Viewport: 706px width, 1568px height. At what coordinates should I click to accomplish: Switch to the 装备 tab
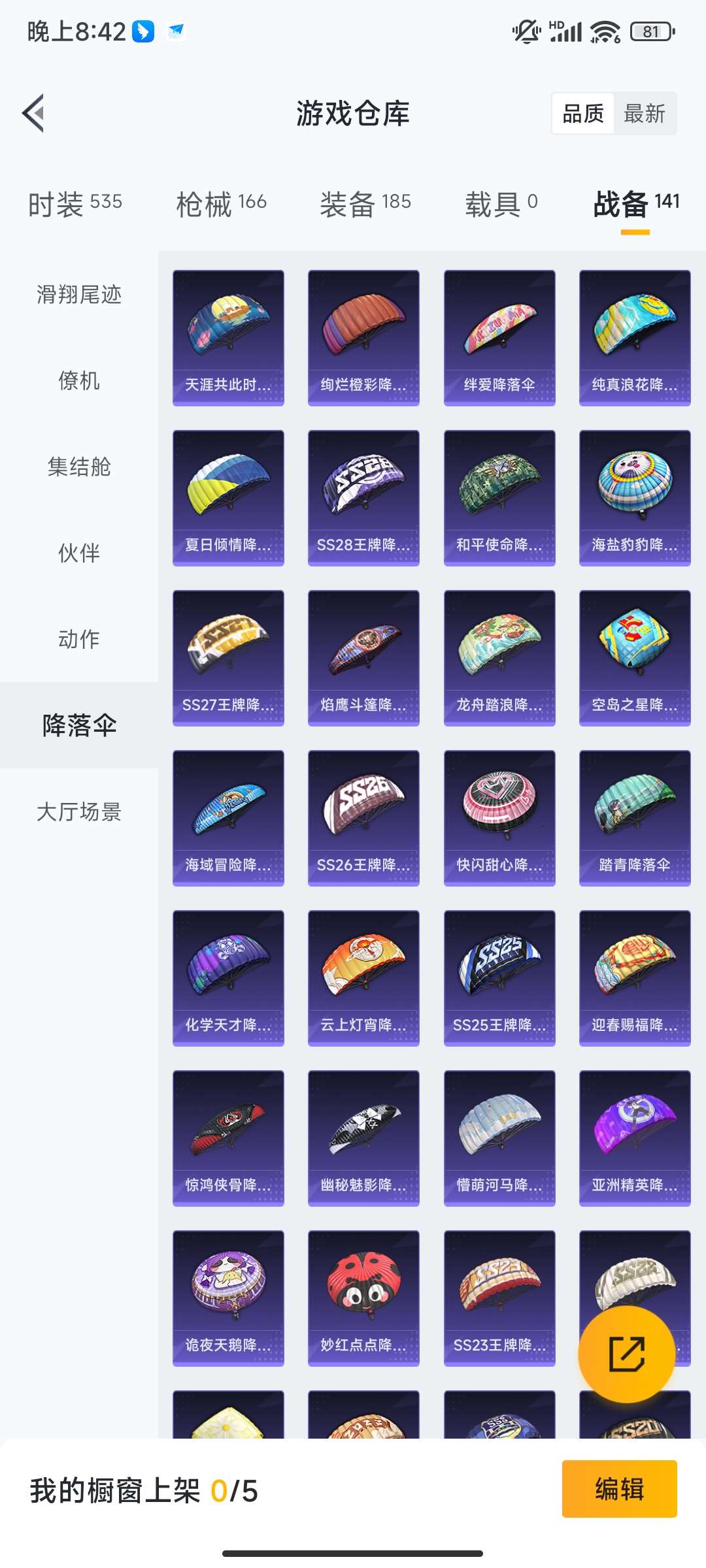(x=365, y=204)
